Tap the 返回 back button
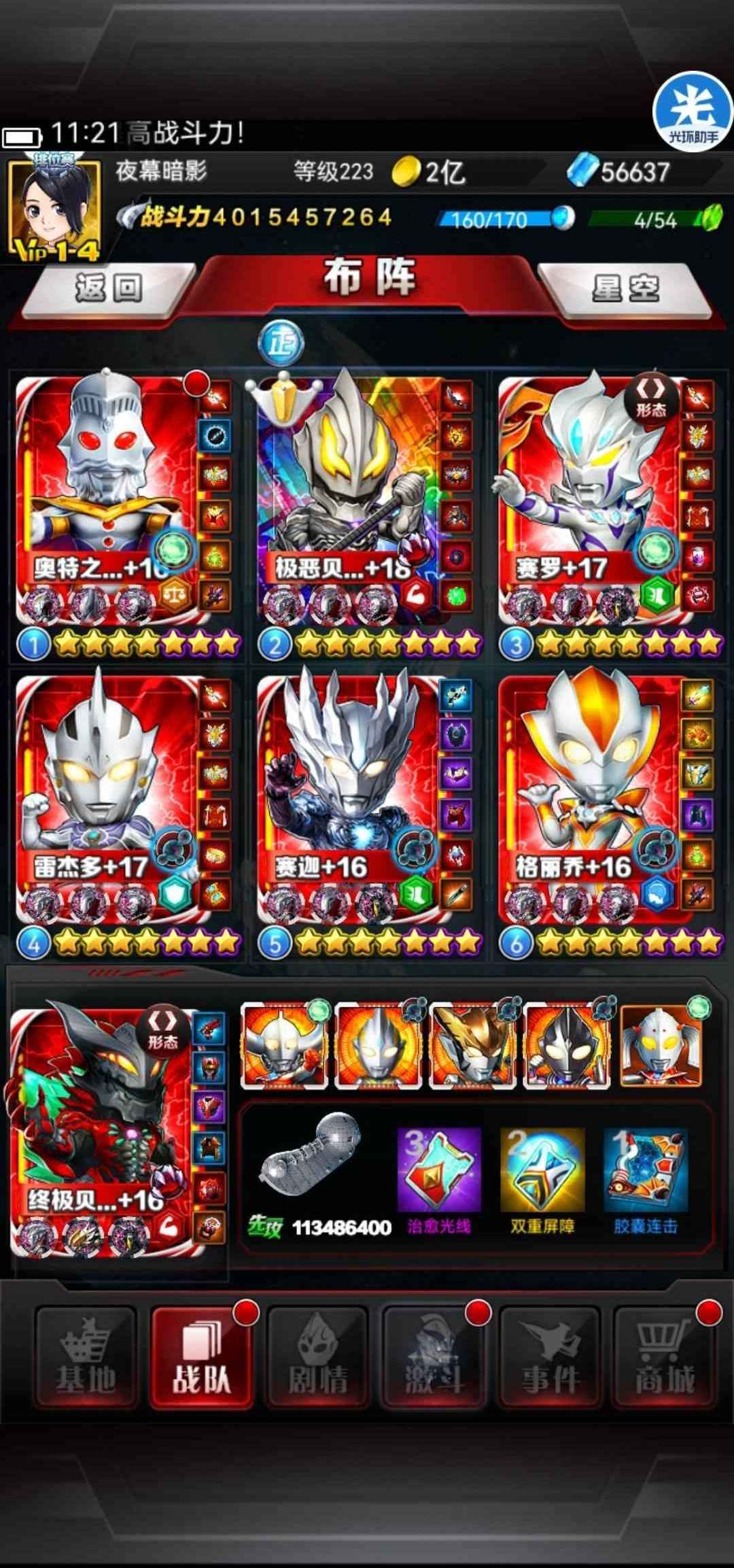Viewport: 734px width, 1568px height. [x=109, y=289]
